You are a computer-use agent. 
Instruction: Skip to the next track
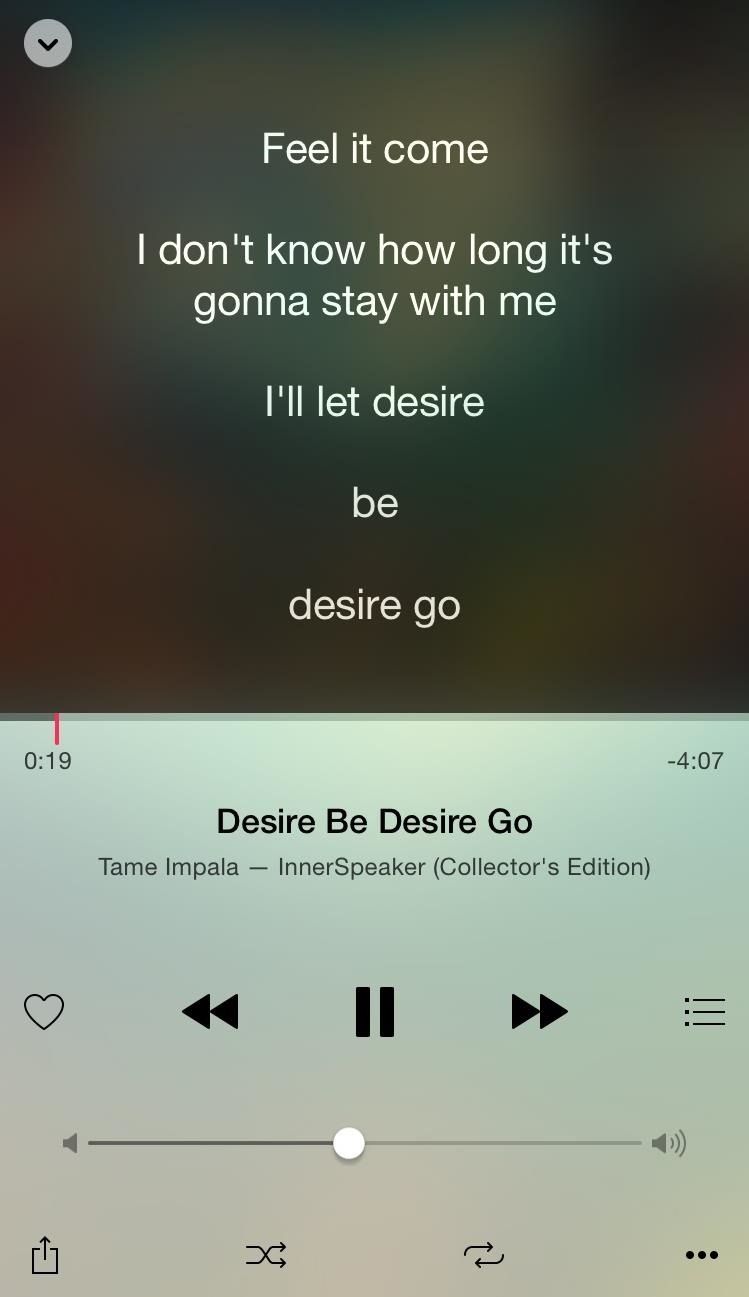539,1011
